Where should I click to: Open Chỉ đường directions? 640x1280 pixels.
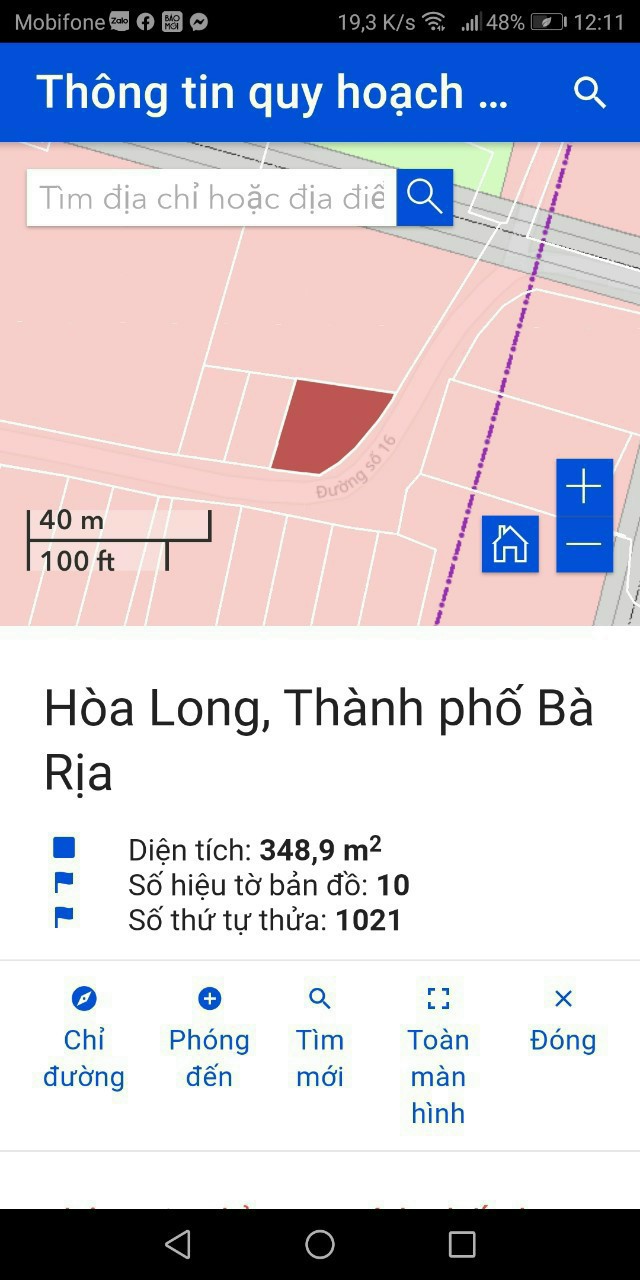[x=84, y=1040]
